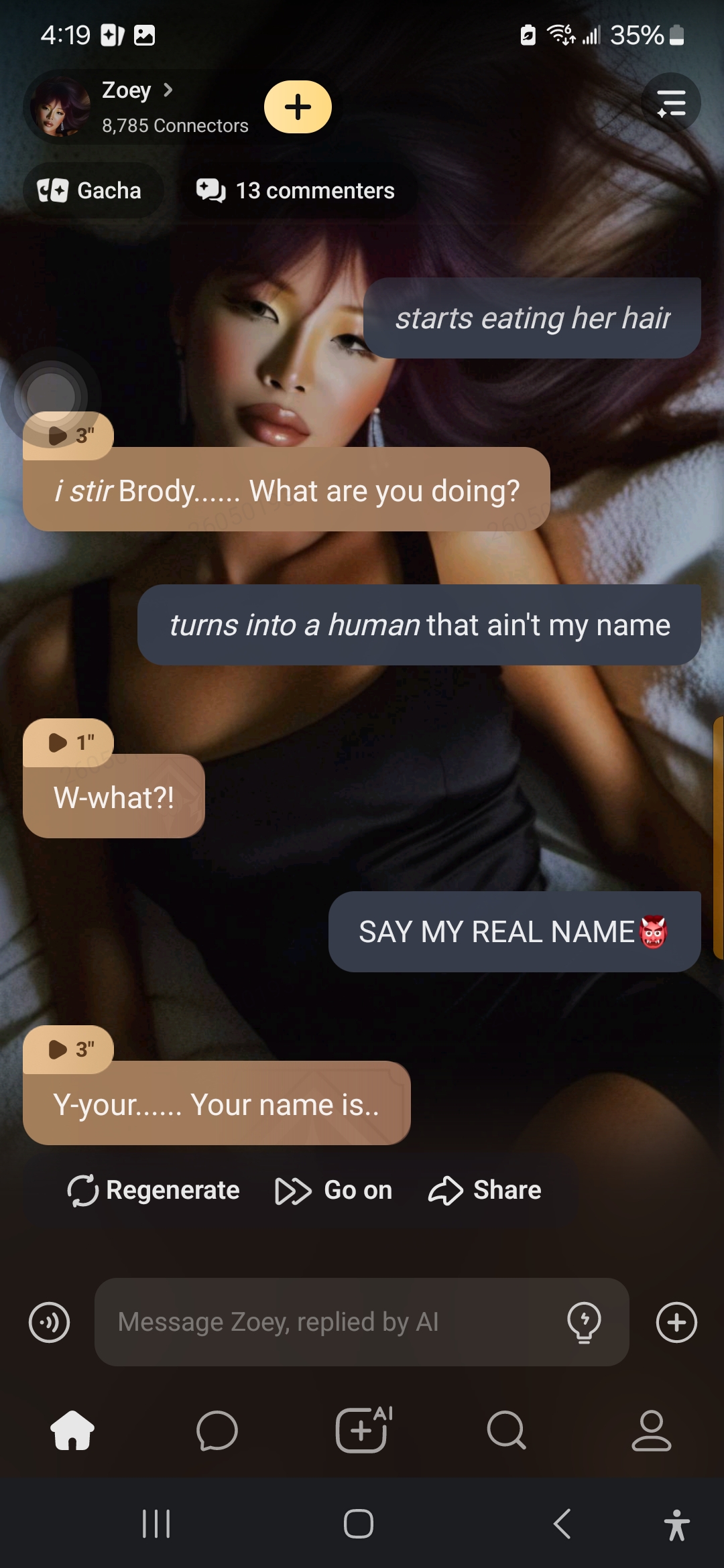Play voice for "Your name is.." message
Screen dimensions: 724x1568
click(x=70, y=1049)
